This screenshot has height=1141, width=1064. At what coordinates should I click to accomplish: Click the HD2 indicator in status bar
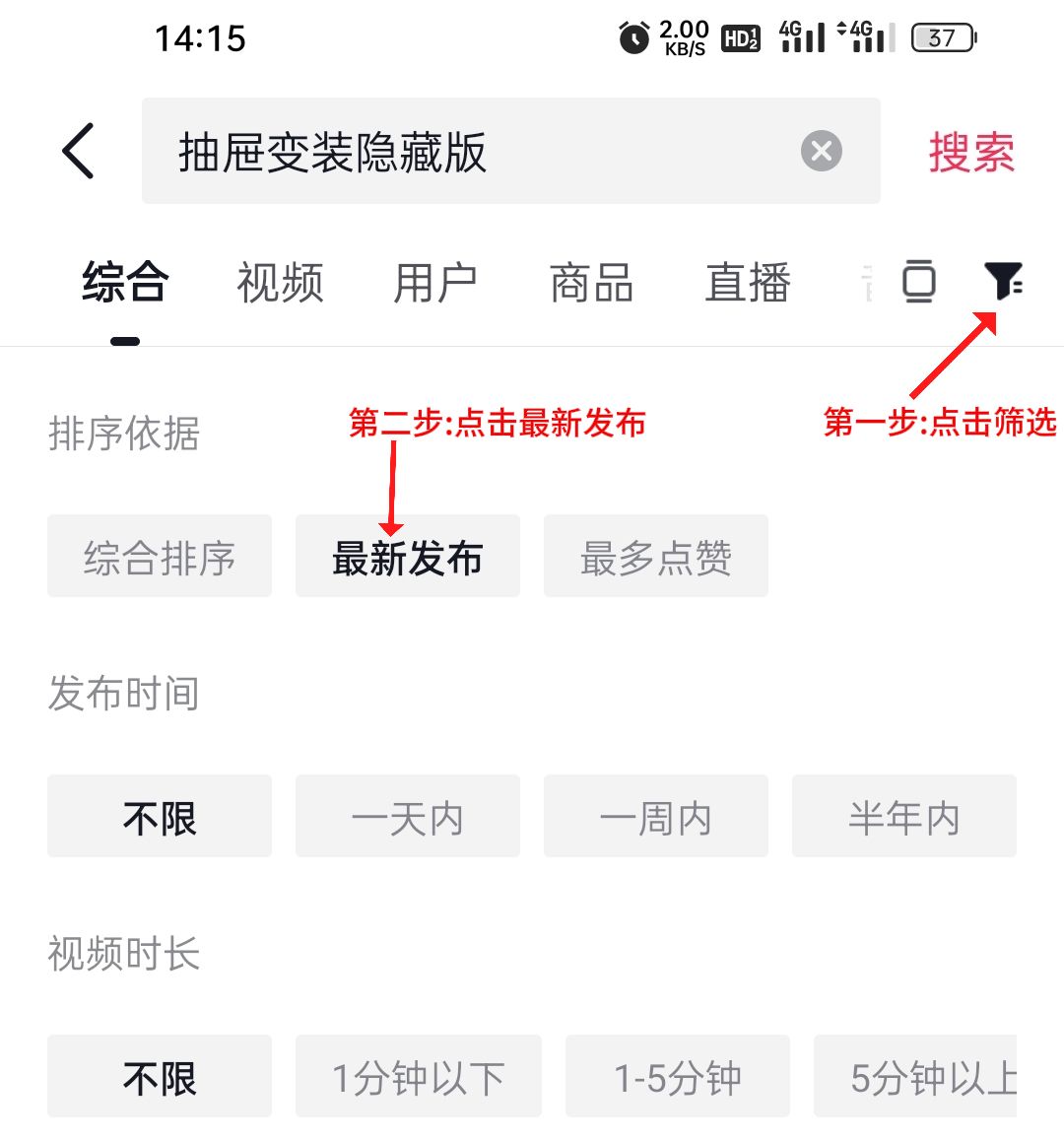(x=740, y=40)
